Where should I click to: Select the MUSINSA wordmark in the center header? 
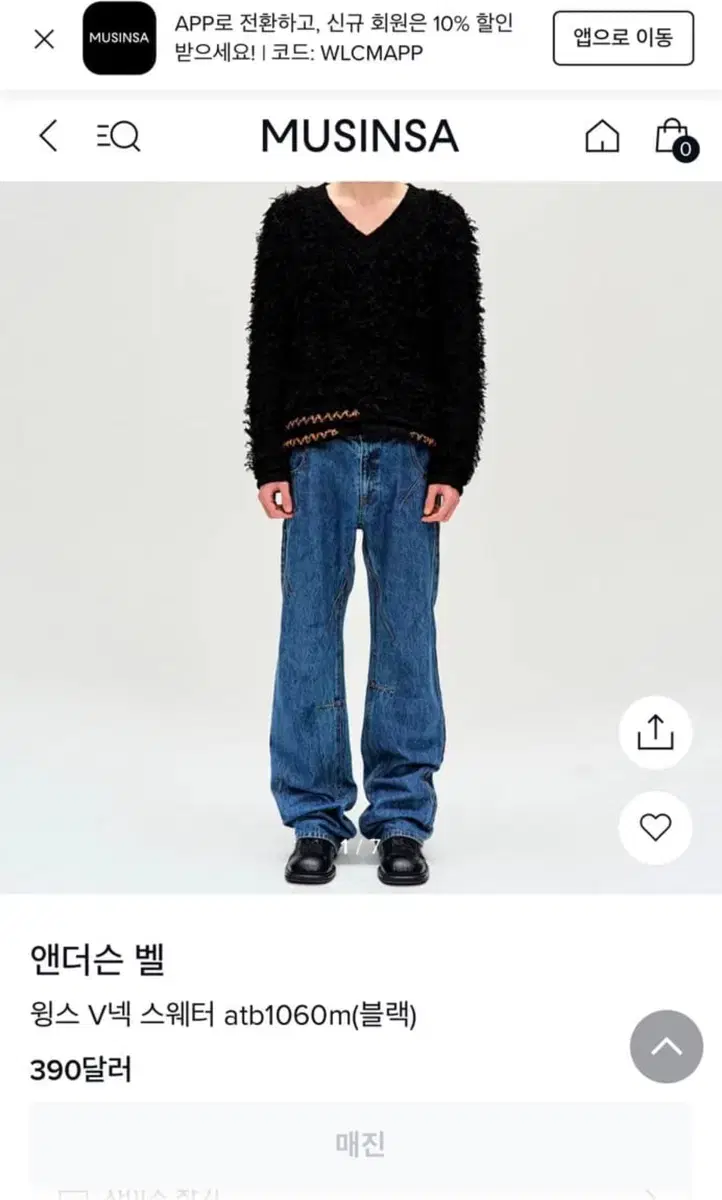tap(358, 137)
